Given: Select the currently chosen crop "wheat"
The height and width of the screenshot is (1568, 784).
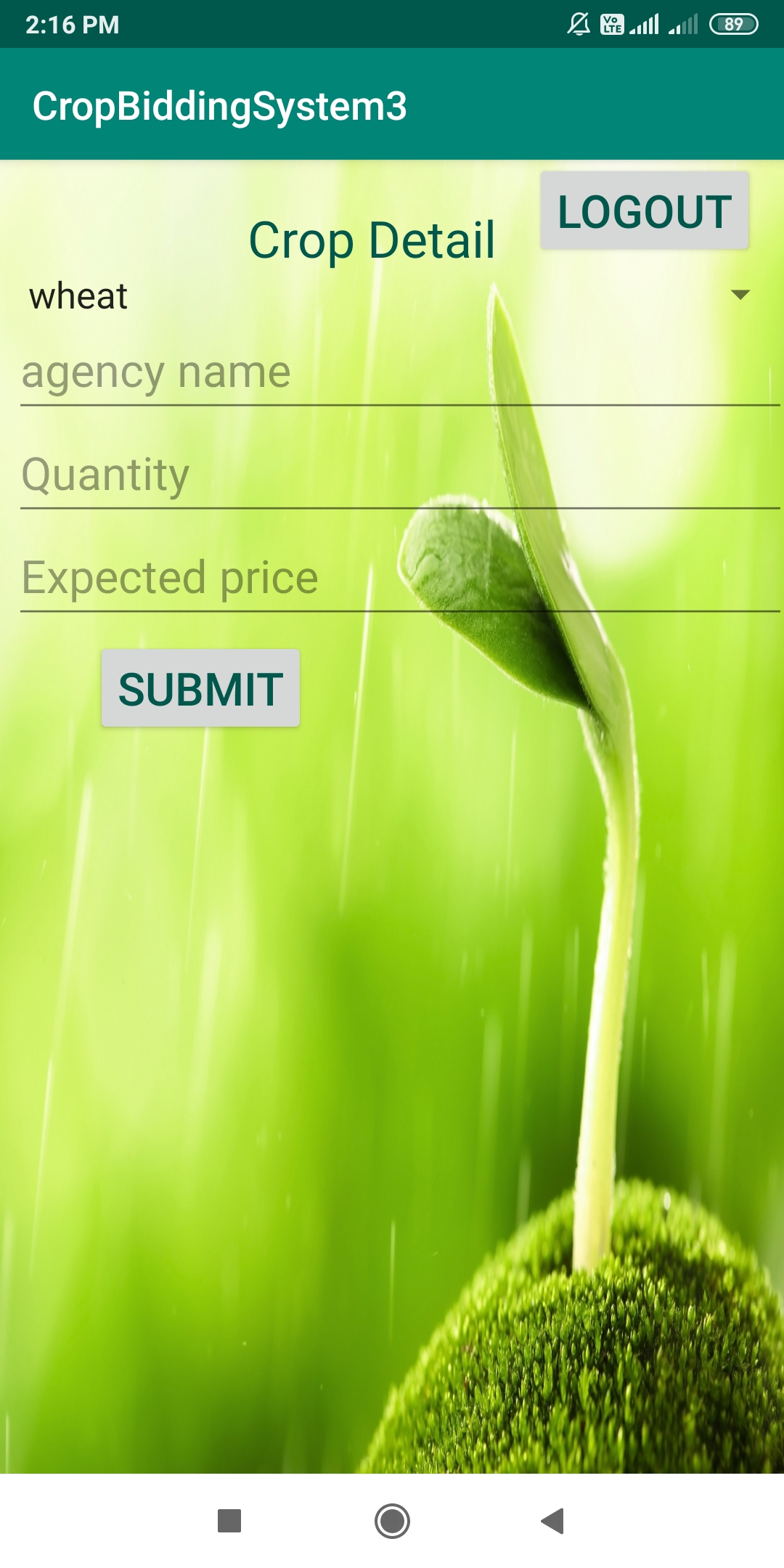Looking at the screenshot, I should [77, 295].
